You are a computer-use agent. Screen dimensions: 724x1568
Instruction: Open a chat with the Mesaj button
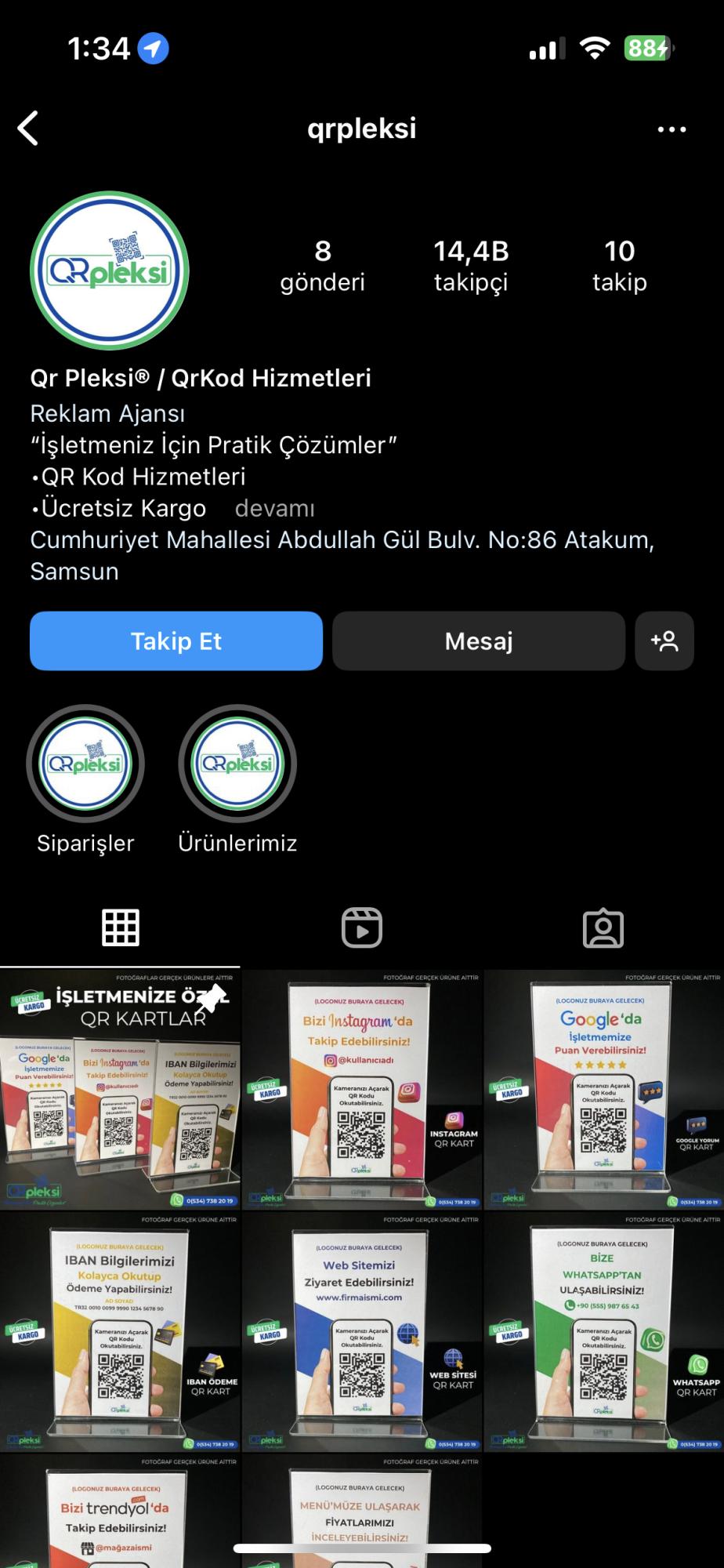pyautogui.click(x=479, y=641)
